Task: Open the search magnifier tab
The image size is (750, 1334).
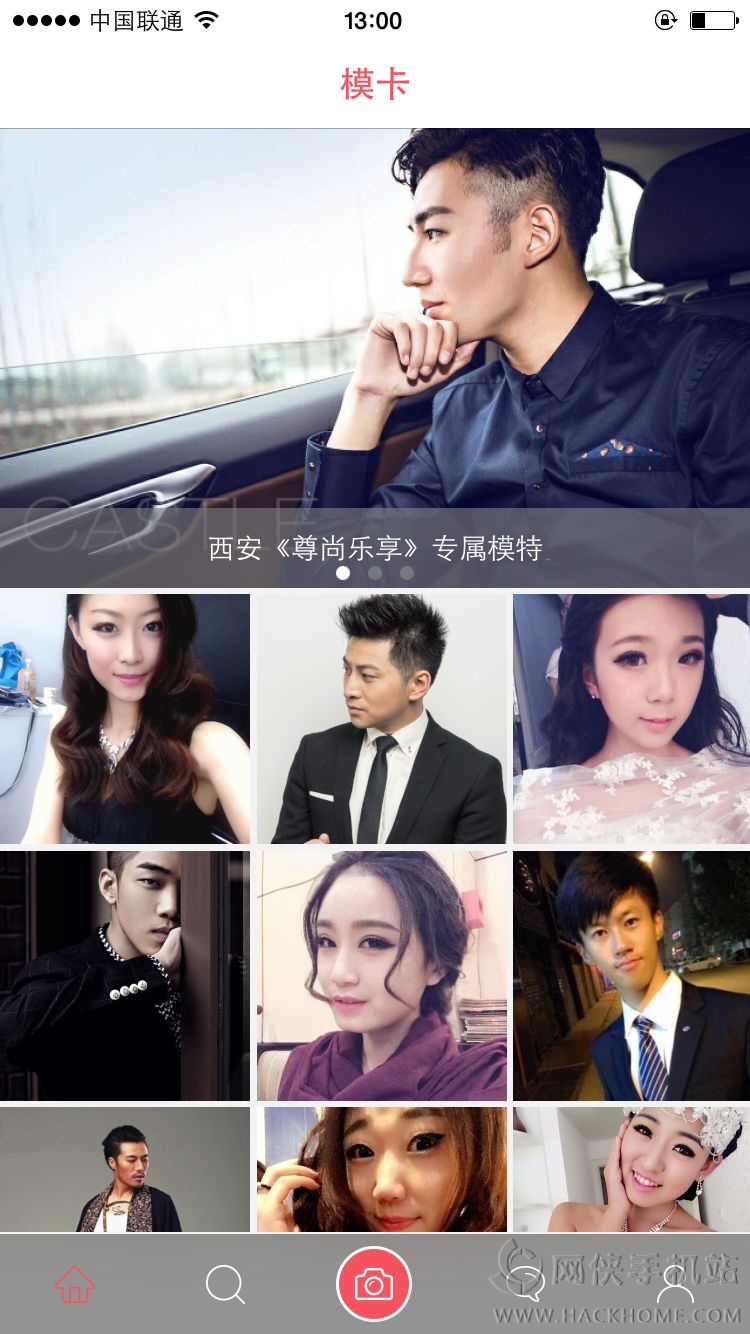Action: pos(225,1284)
